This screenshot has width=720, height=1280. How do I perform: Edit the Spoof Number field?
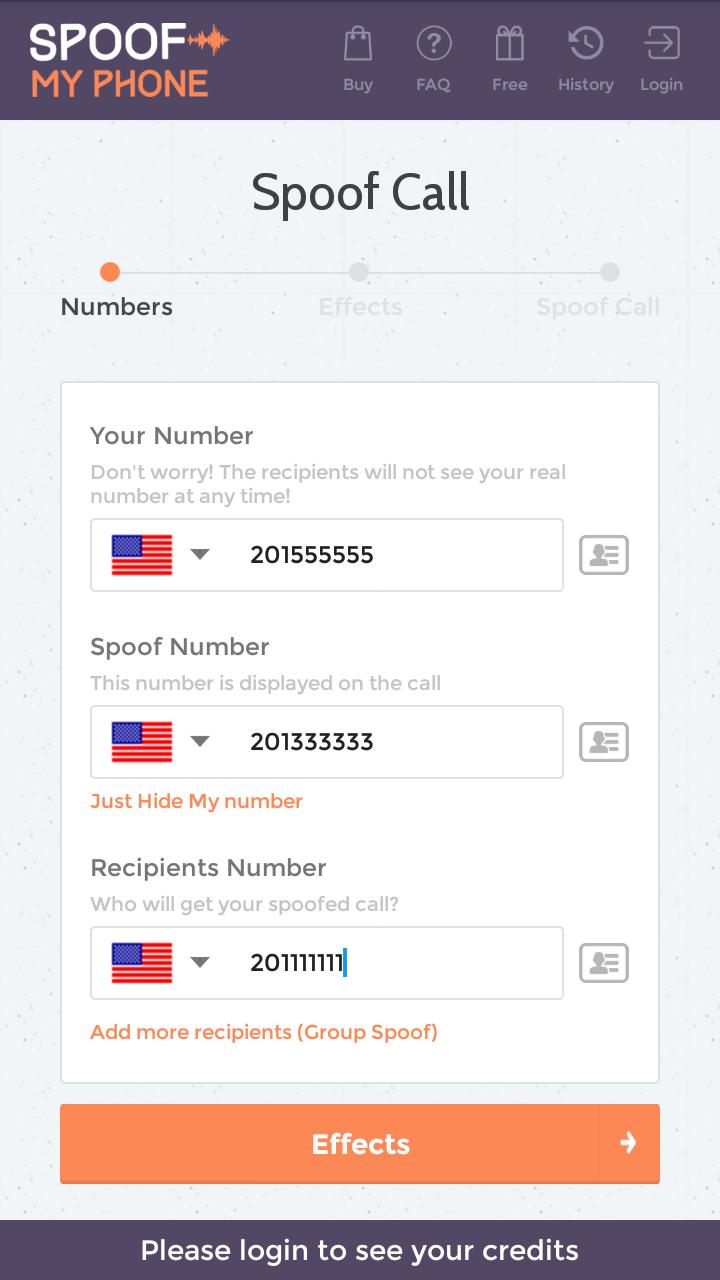point(390,742)
